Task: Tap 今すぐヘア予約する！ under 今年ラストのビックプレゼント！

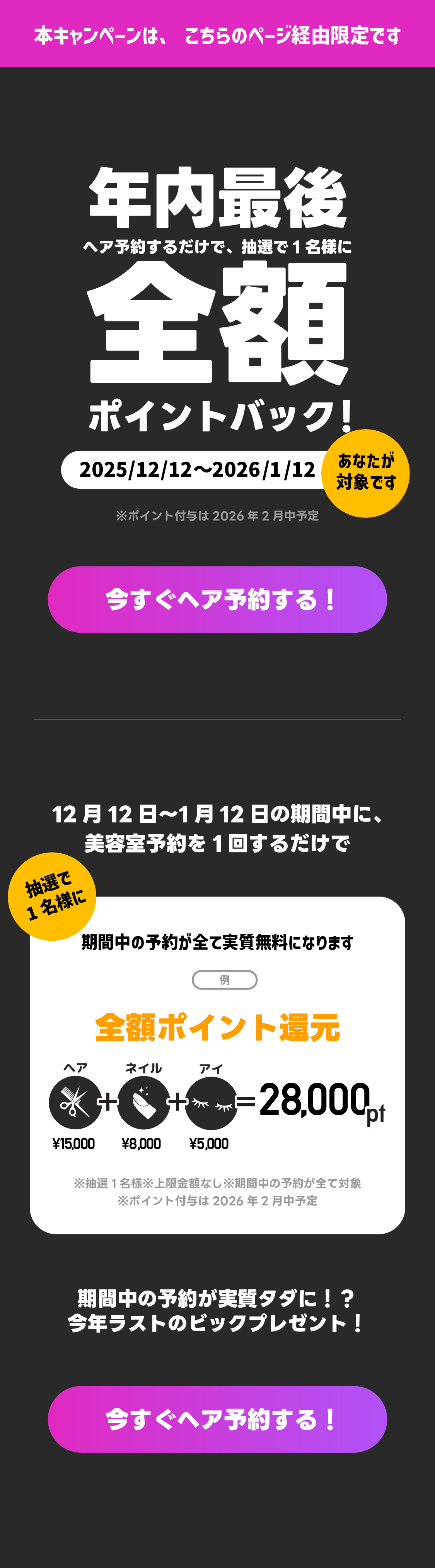Action: [x=217, y=1419]
